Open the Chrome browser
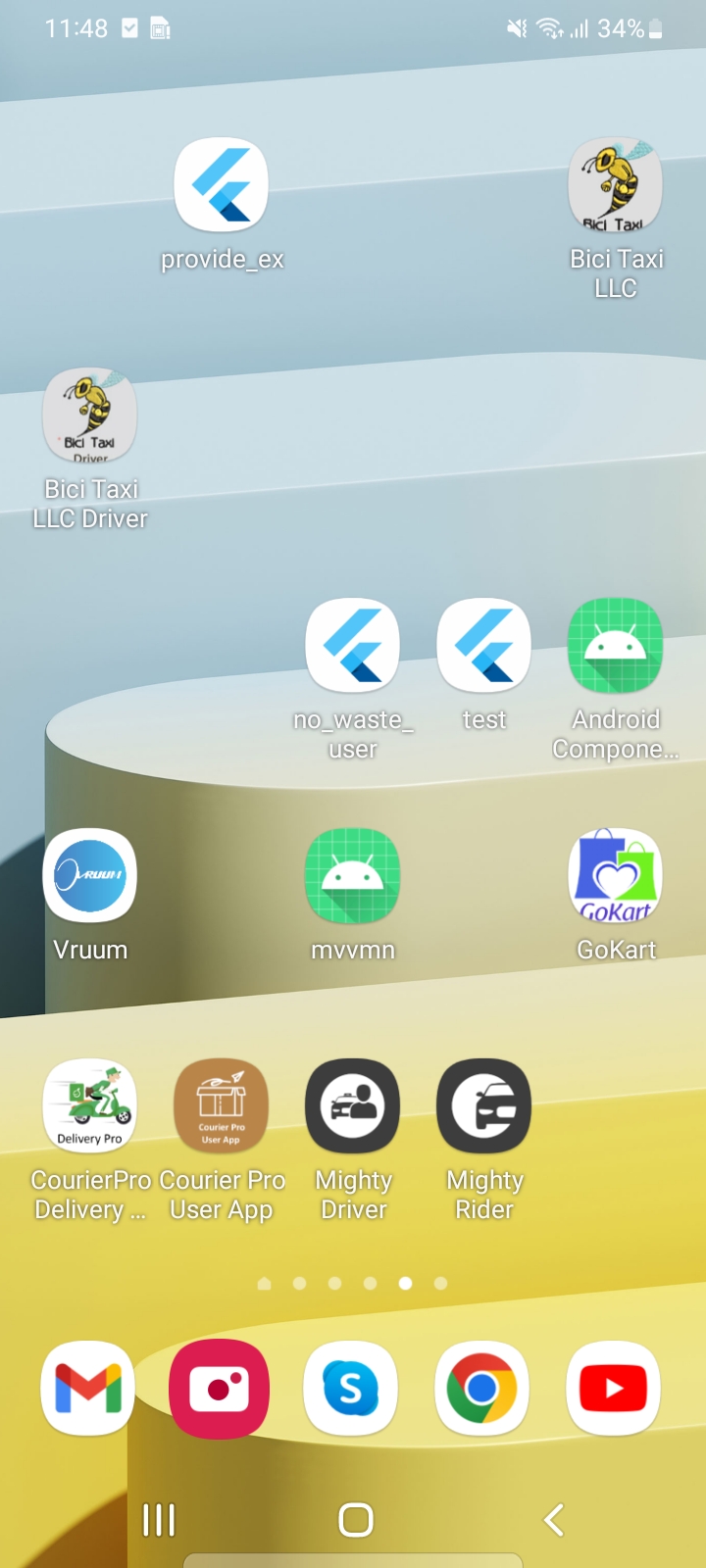Image resolution: width=706 pixels, height=1568 pixels. click(482, 1389)
